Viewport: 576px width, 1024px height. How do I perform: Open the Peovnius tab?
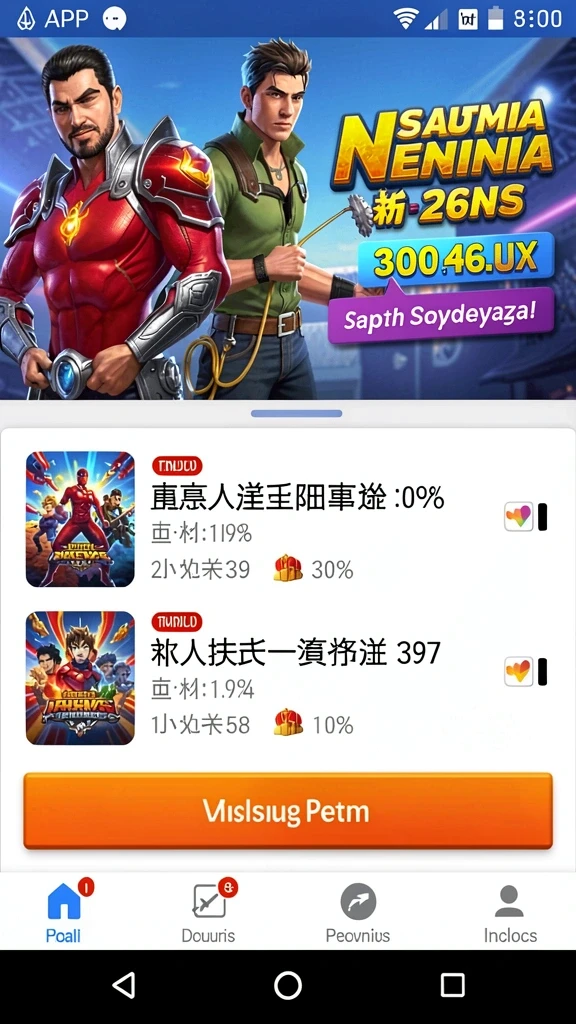pos(358,912)
